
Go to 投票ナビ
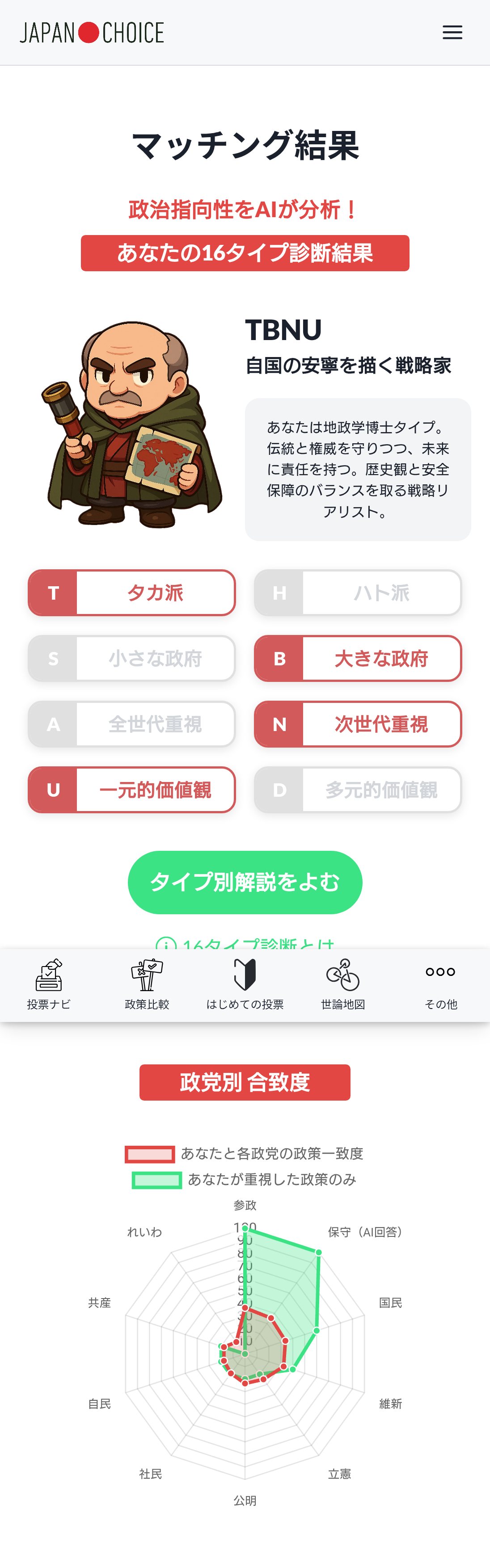tap(49, 984)
